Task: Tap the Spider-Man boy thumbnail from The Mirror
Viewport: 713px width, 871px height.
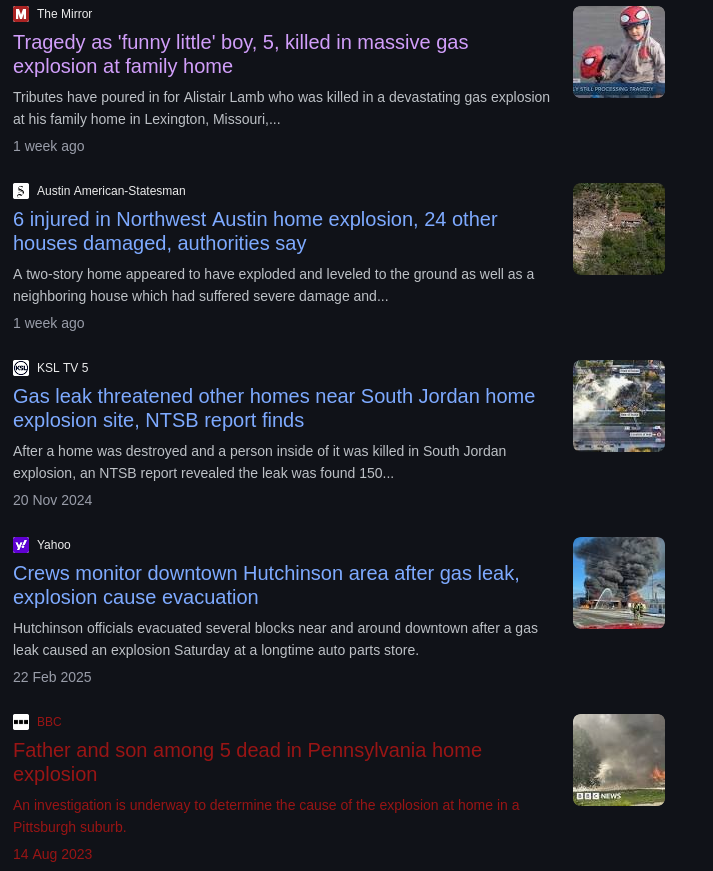Action: [x=618, y=52]
